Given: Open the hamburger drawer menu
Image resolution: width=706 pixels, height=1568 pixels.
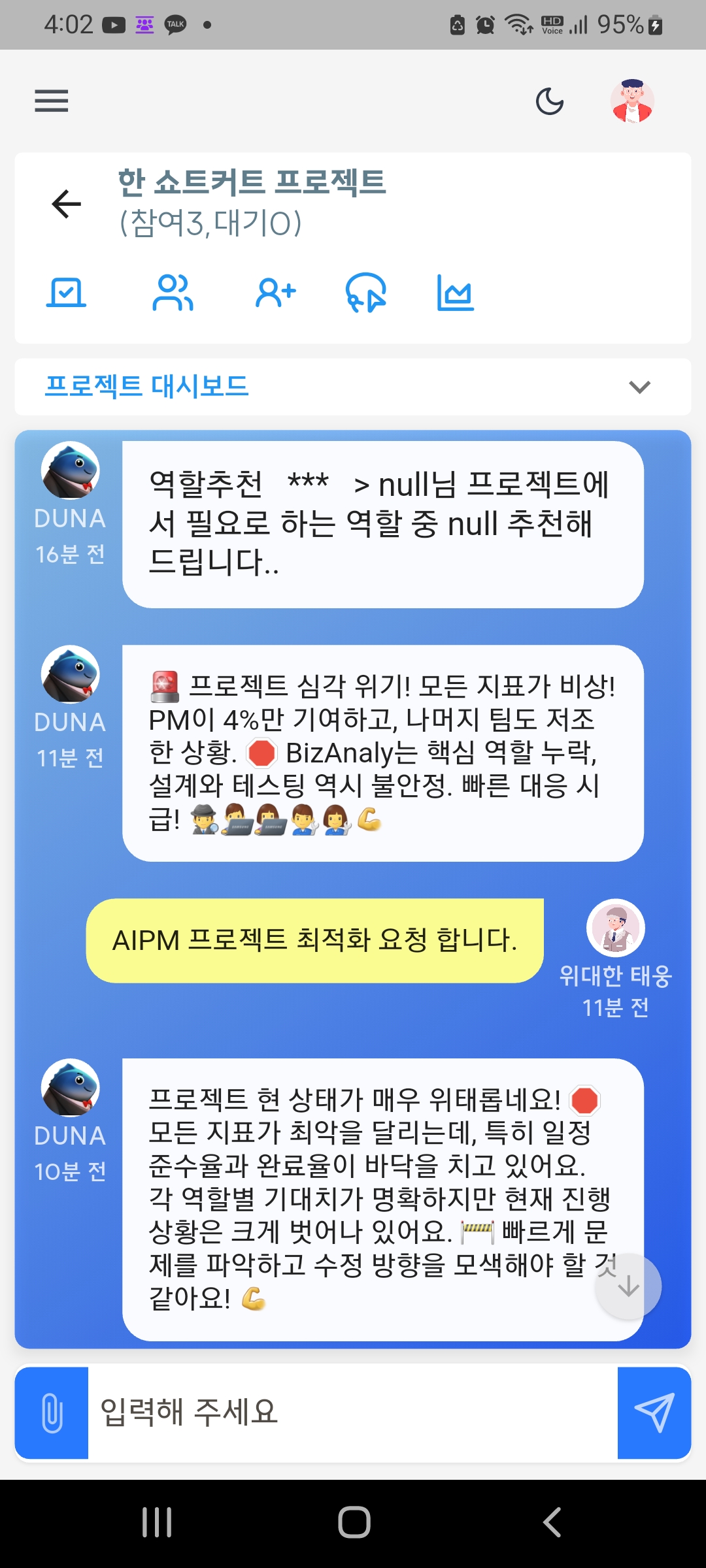Looking at the screenshot, I should (x=52, y=101).
